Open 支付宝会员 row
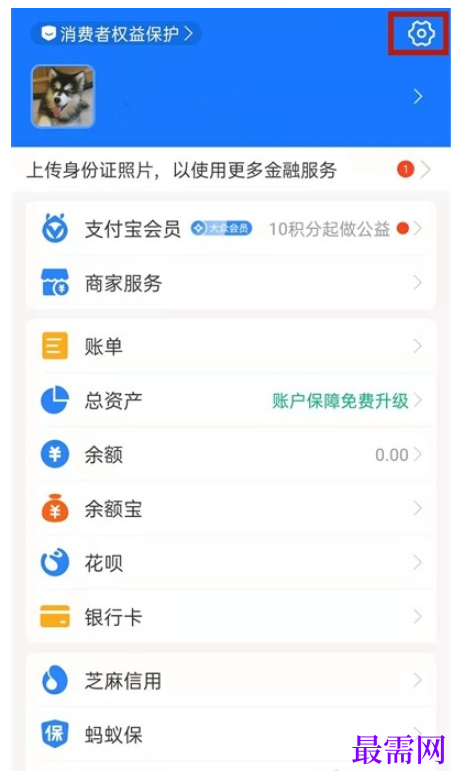 [x=231, y=229]
